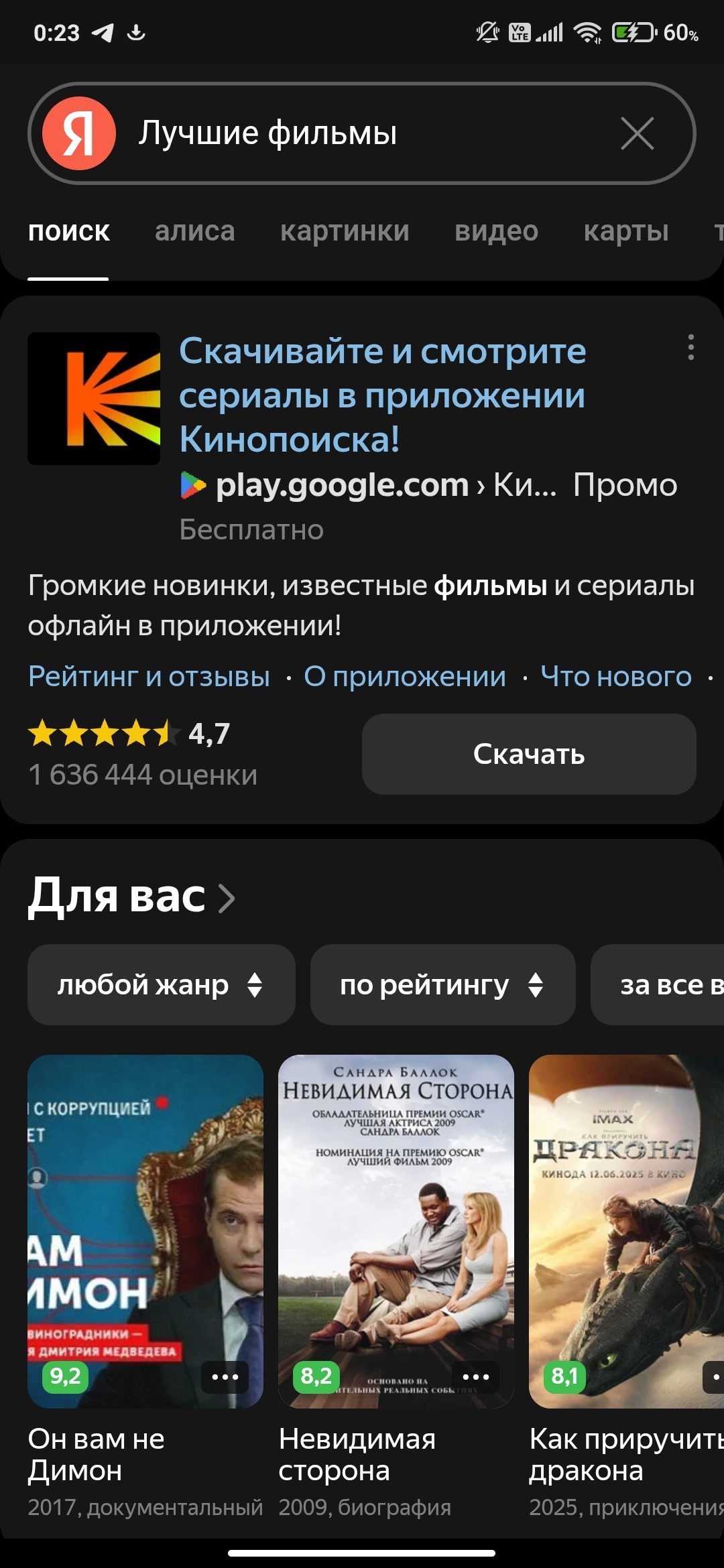Viewport: 724px width, 1568px height.
Task: Open the Рейтинг и отзывы link
Action: click(x=149, y=677)
